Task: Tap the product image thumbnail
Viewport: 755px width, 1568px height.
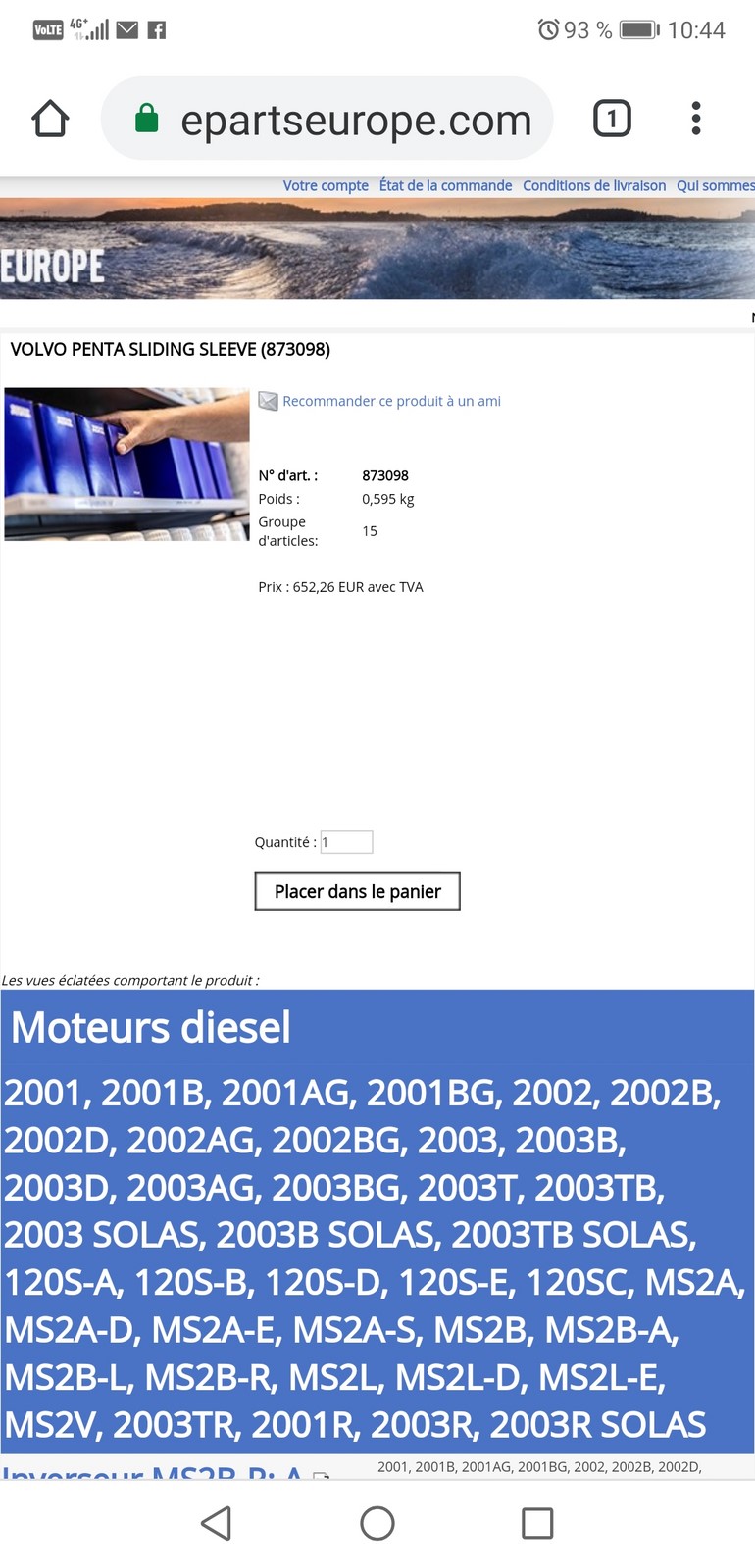Action: [x=126, y=464]
